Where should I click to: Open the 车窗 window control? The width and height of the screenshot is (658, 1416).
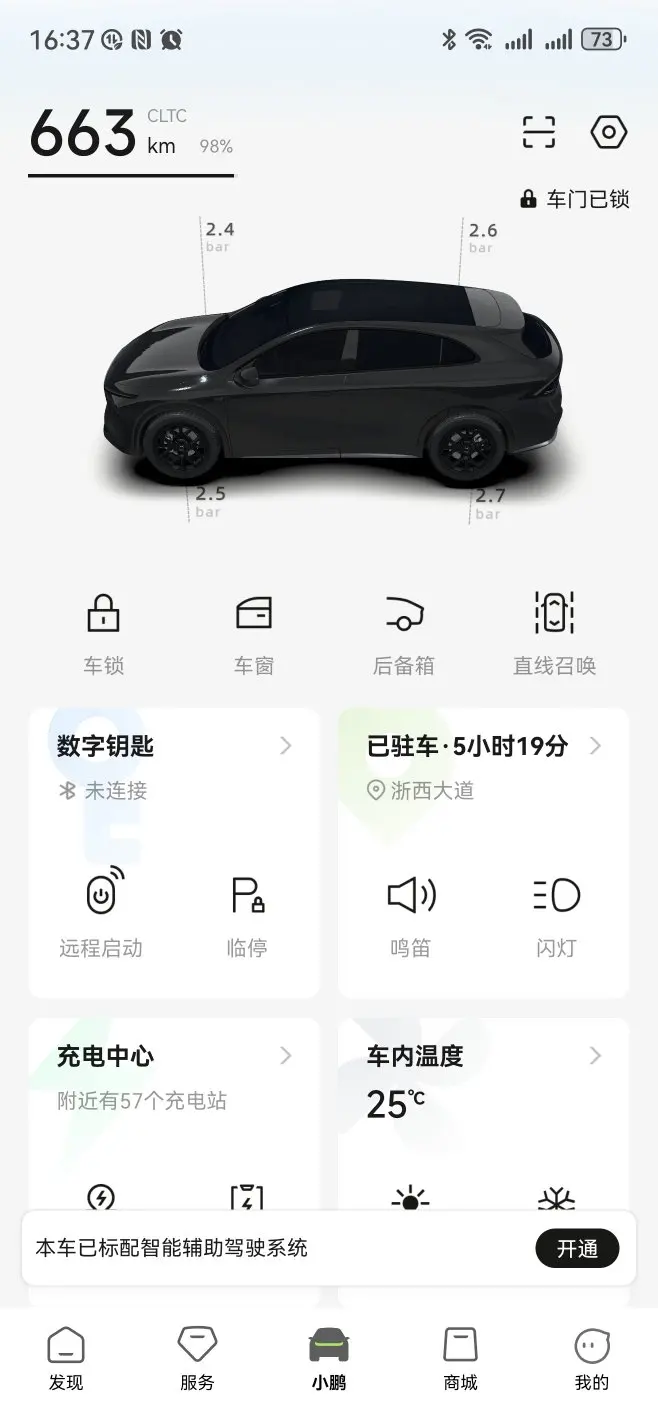click(x=254, y=634)
